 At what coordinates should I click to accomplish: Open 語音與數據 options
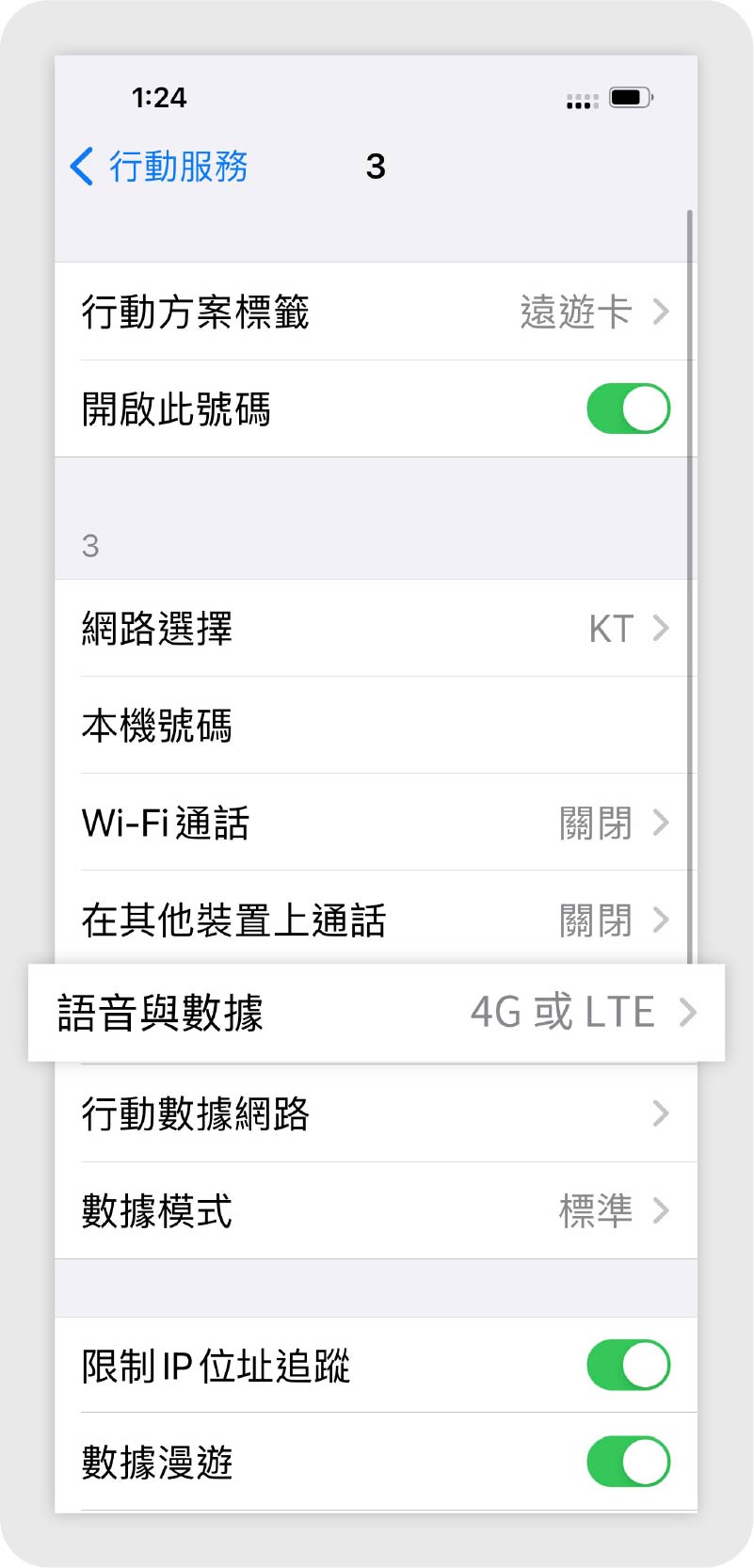(377, 1013)
